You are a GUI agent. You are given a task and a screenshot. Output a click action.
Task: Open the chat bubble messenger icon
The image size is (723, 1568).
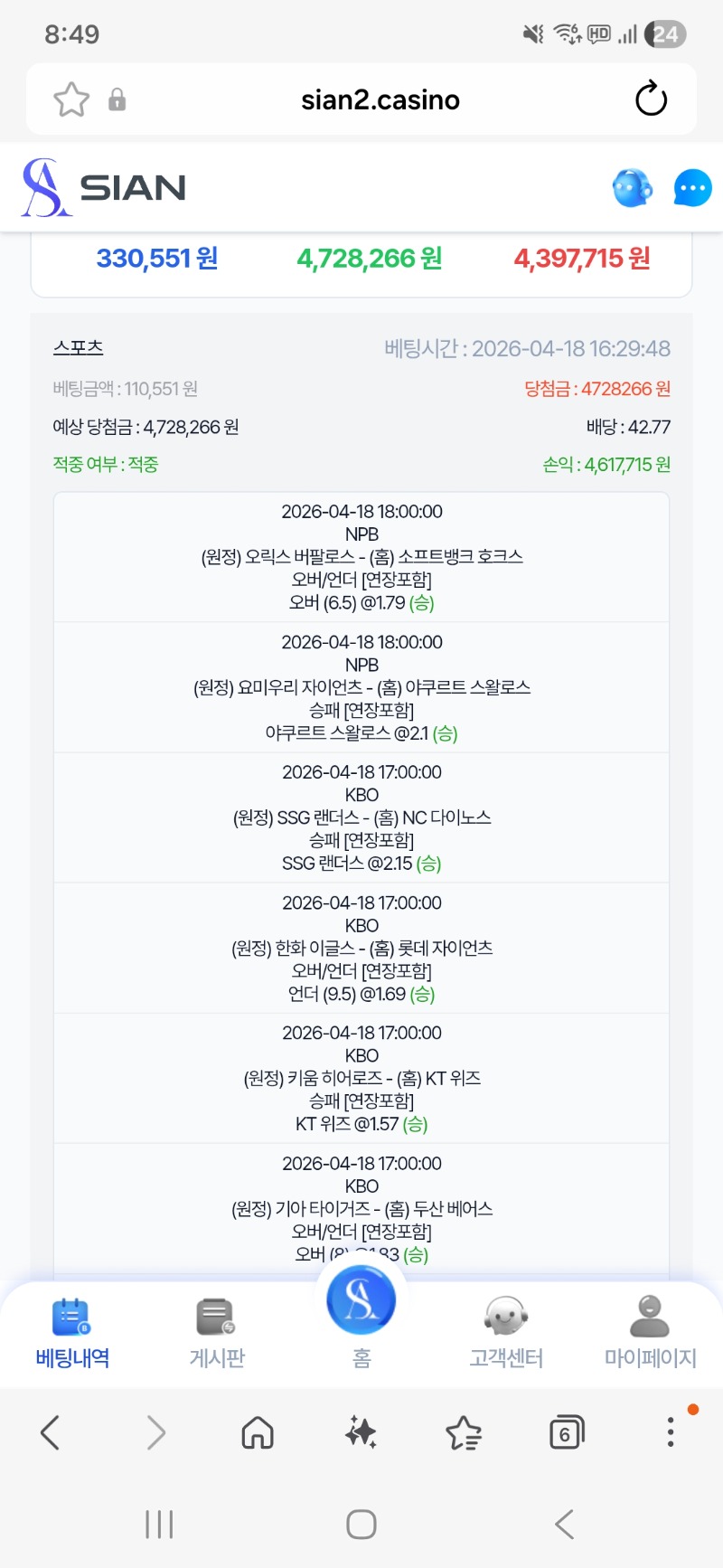coord(692,188)
